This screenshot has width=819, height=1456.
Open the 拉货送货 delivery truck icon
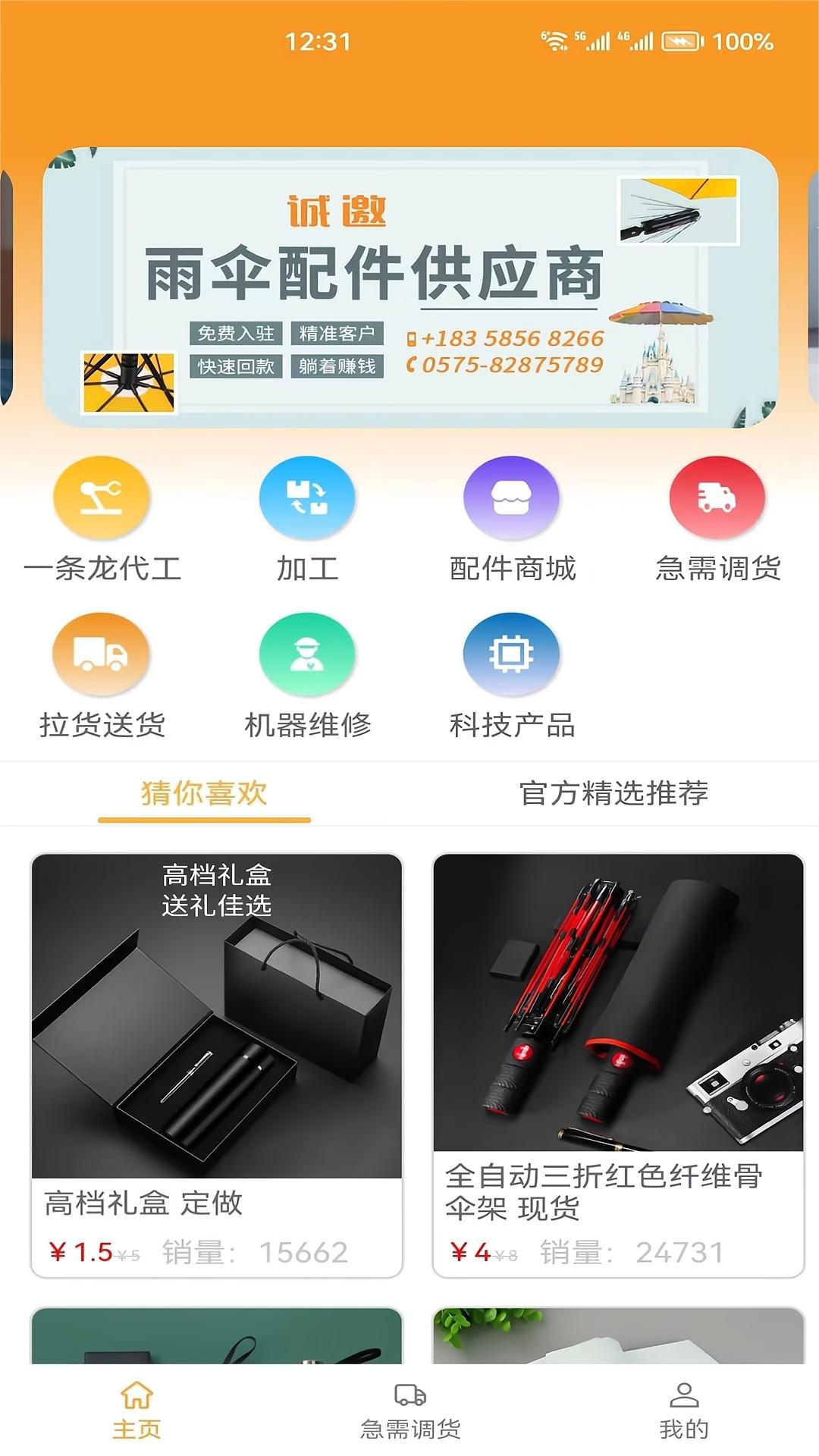(102, 656)
